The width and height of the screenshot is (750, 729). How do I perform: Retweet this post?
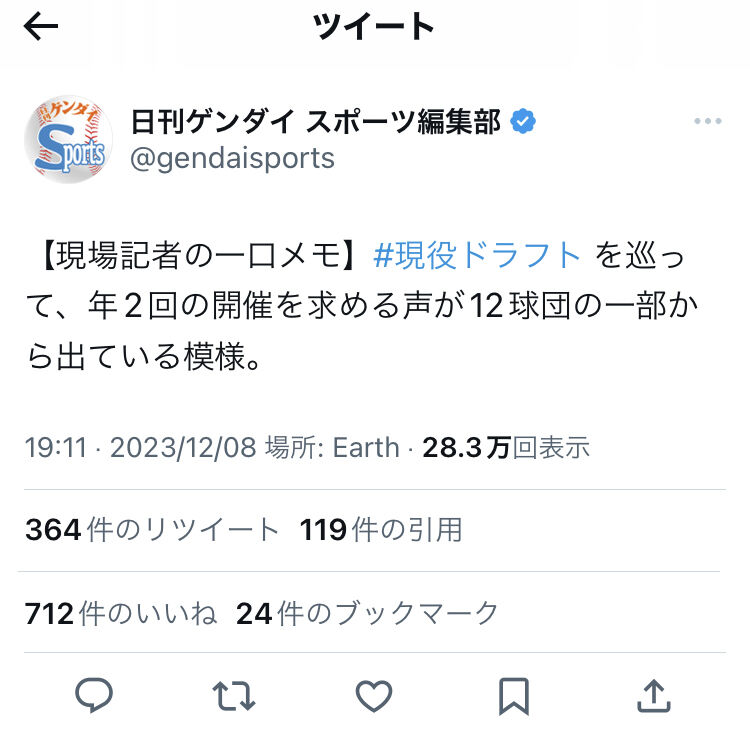[x=234, y=696]
